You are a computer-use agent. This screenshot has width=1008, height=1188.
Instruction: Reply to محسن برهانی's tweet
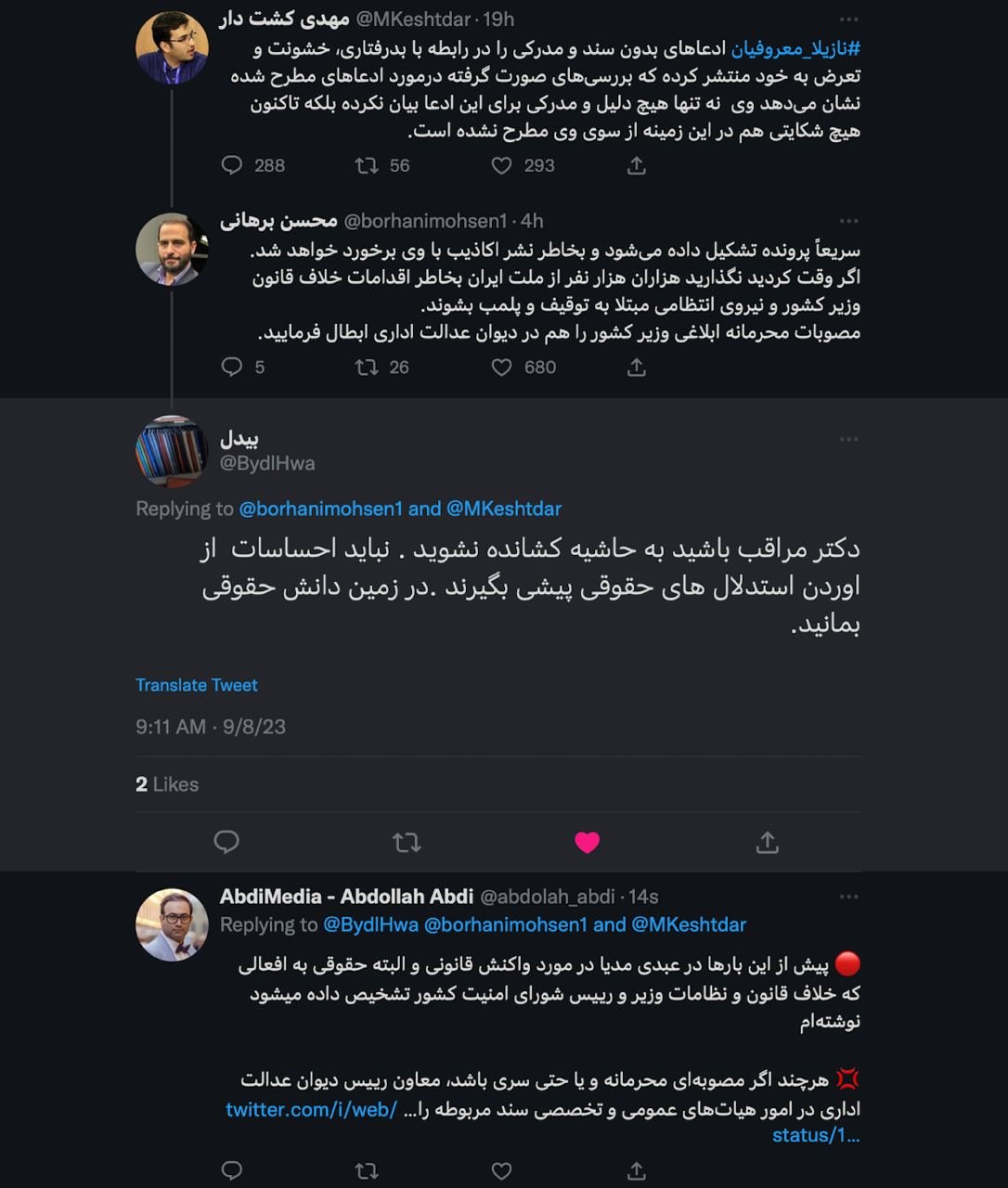tap(232, 367)
